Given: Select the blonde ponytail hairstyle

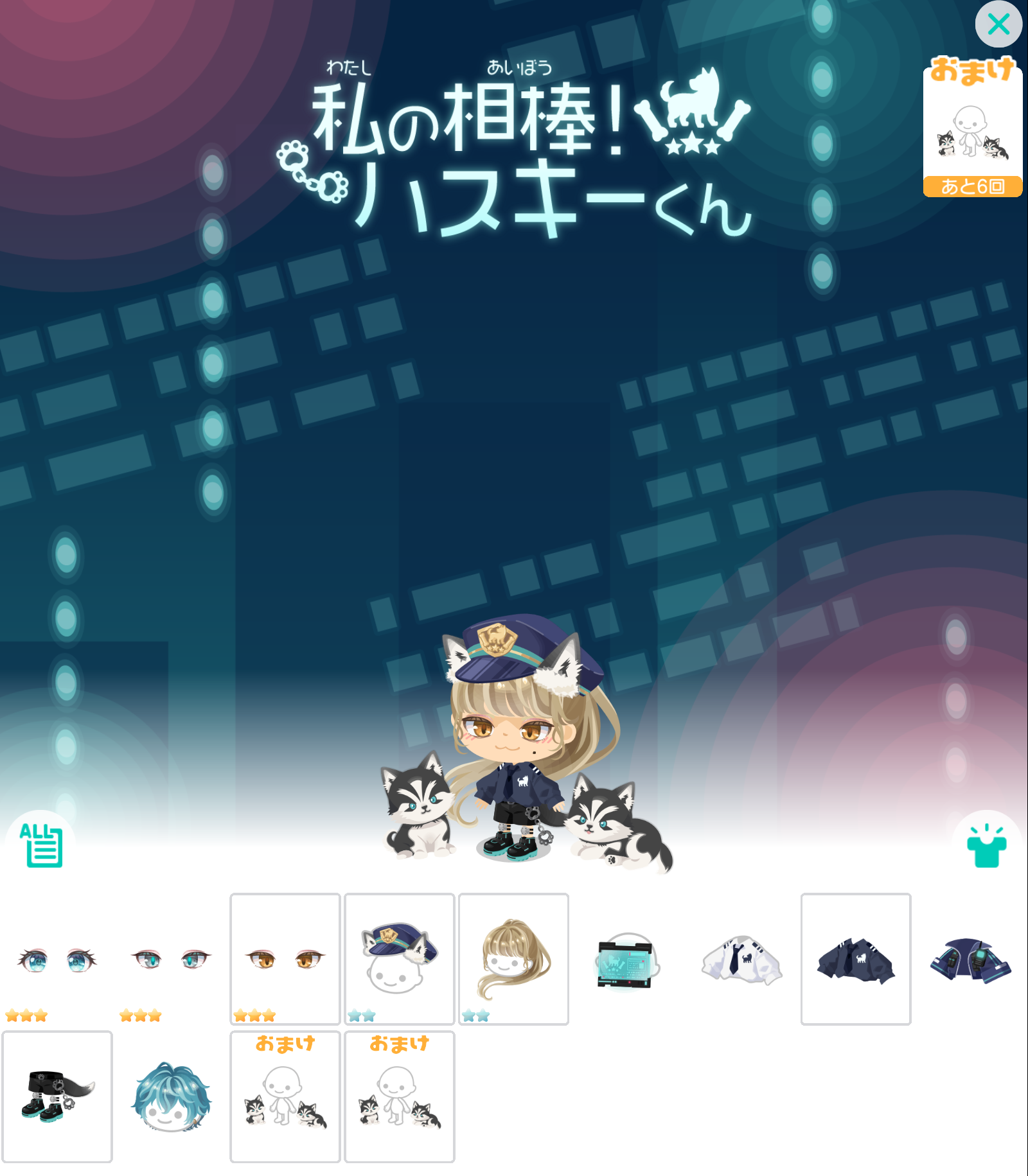Looking at the screenshot, I should pyautogui.click(x=513, y=959).
